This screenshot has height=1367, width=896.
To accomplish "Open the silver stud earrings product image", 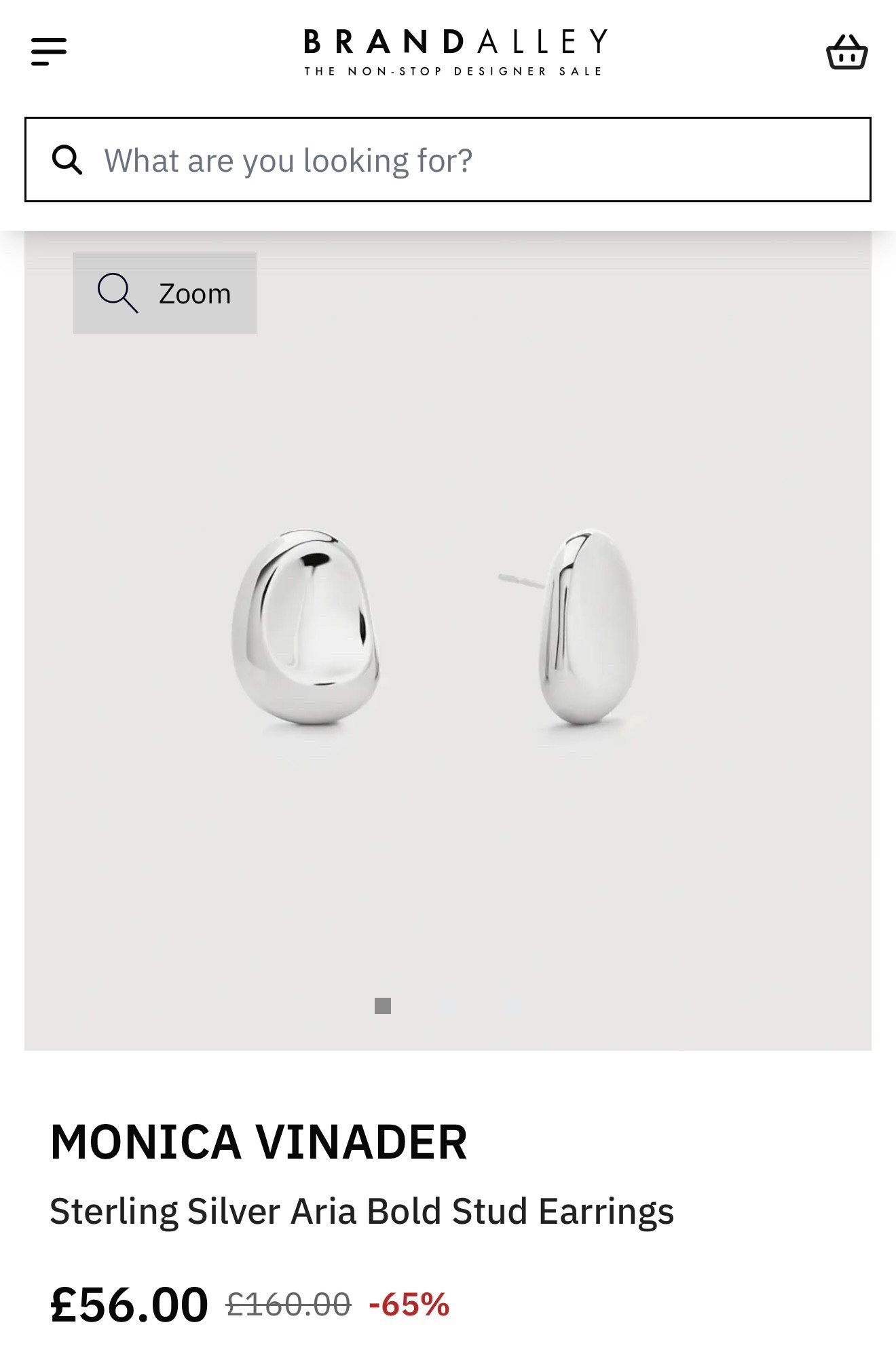I will [448, 631].
